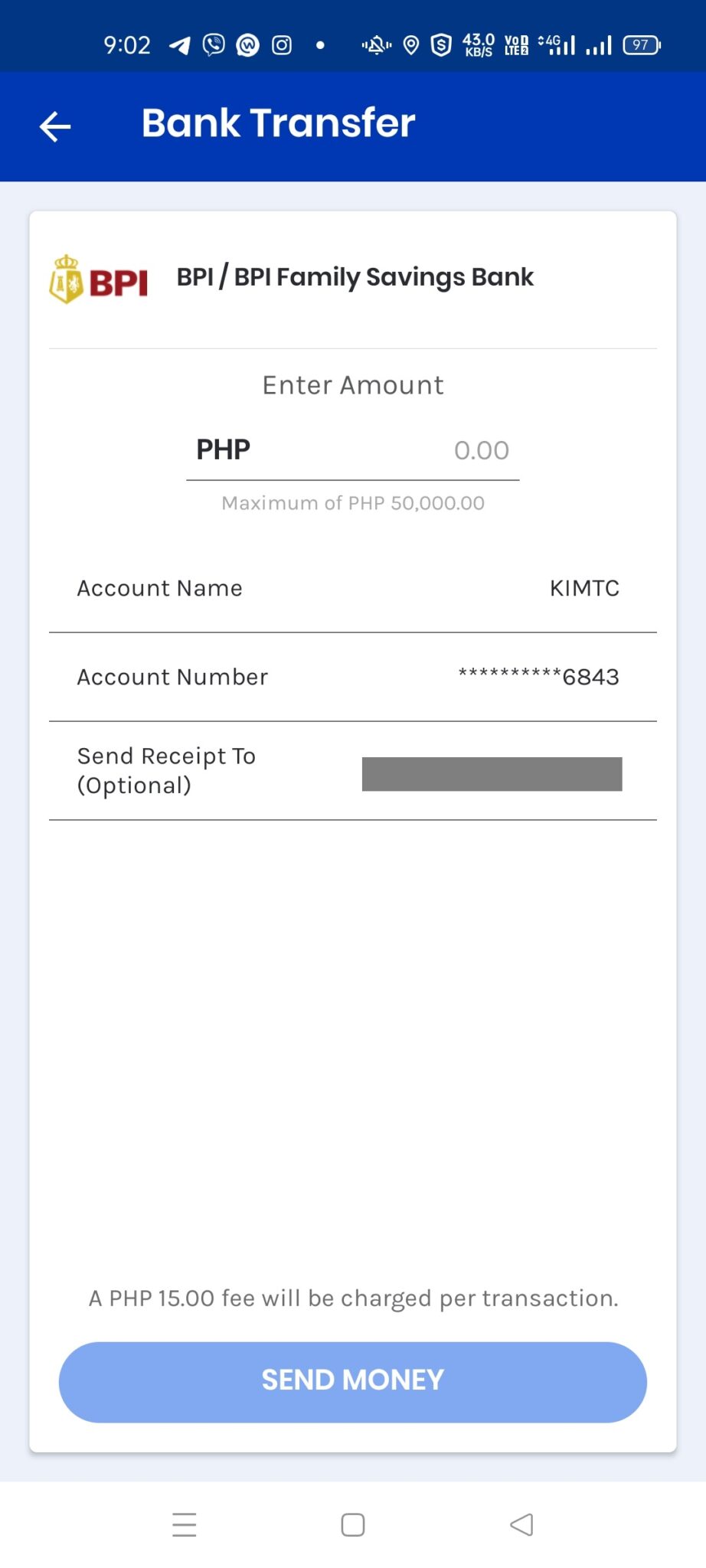This screenshot has height=1568, width=706.
Task: Tap the back arrow on Bank Transfer header
Action: 54,125
